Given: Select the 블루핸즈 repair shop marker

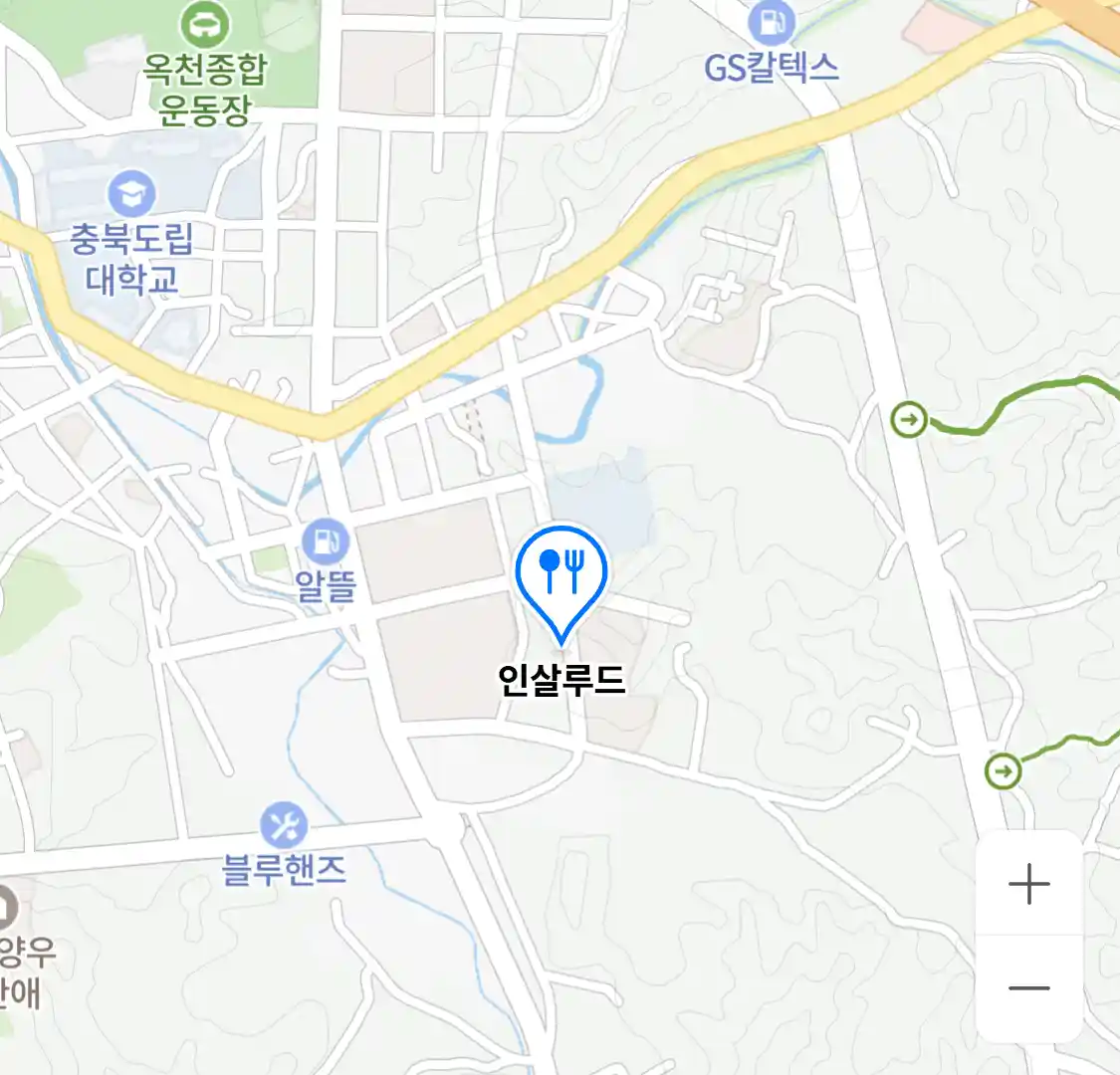Looking at the screenshot, I should [x=284, y=826].
